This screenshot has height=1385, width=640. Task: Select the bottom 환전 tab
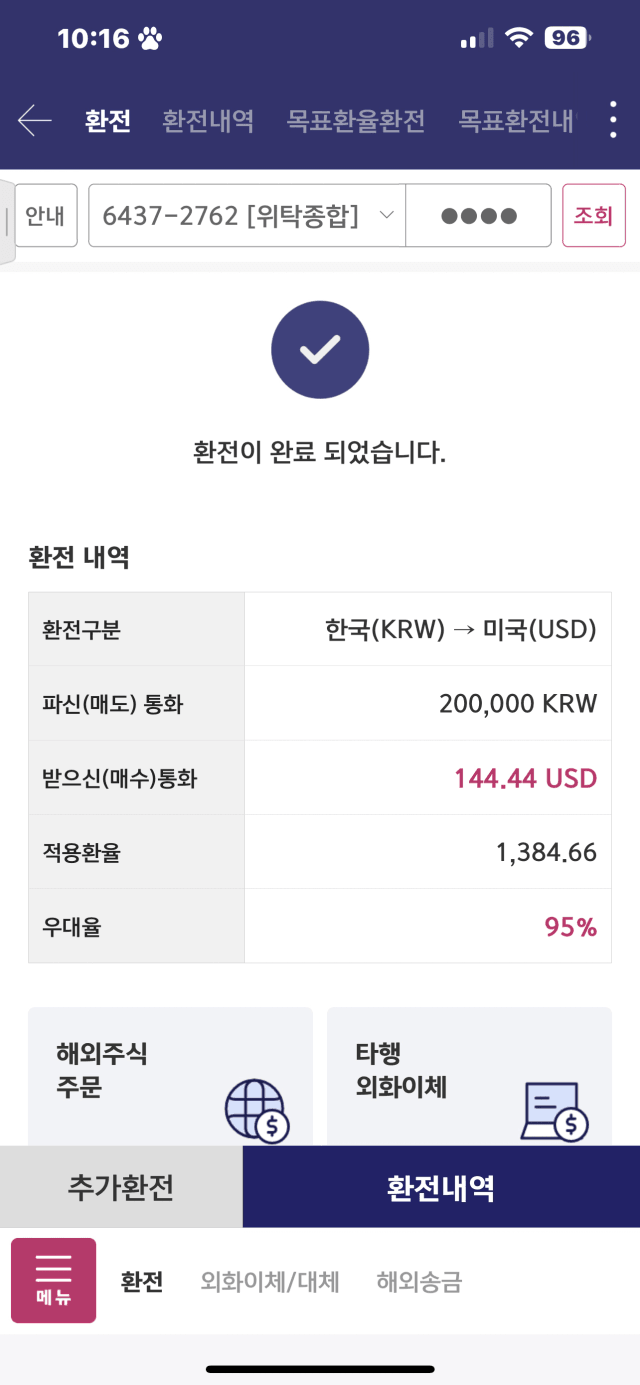pos(142,1282)
